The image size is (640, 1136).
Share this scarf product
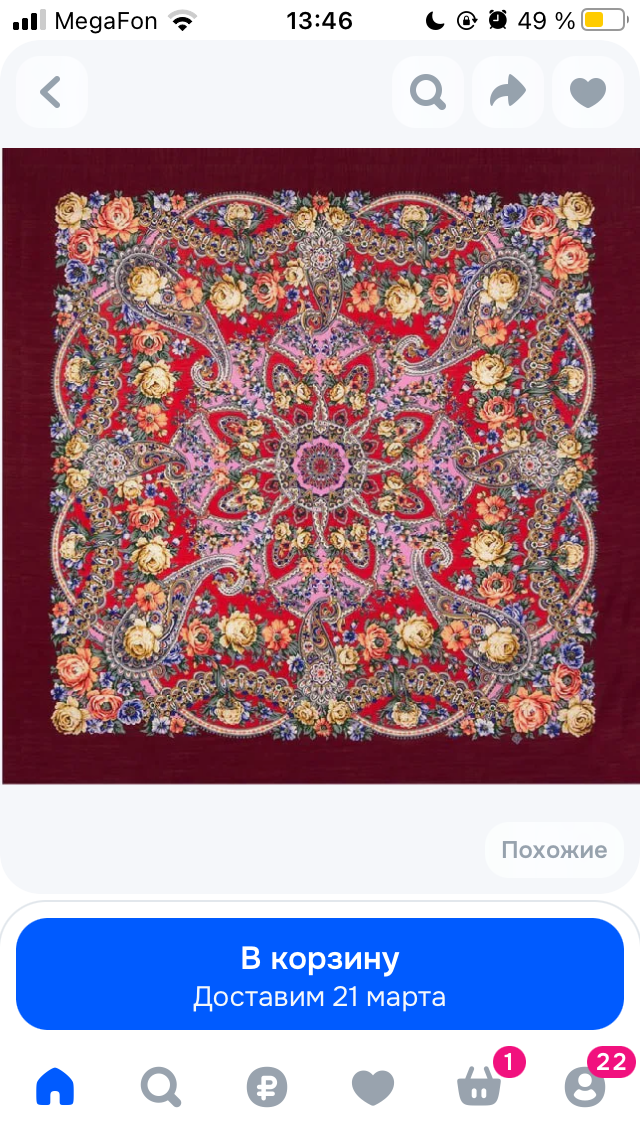pyautogui.click(x=508, y=92)
